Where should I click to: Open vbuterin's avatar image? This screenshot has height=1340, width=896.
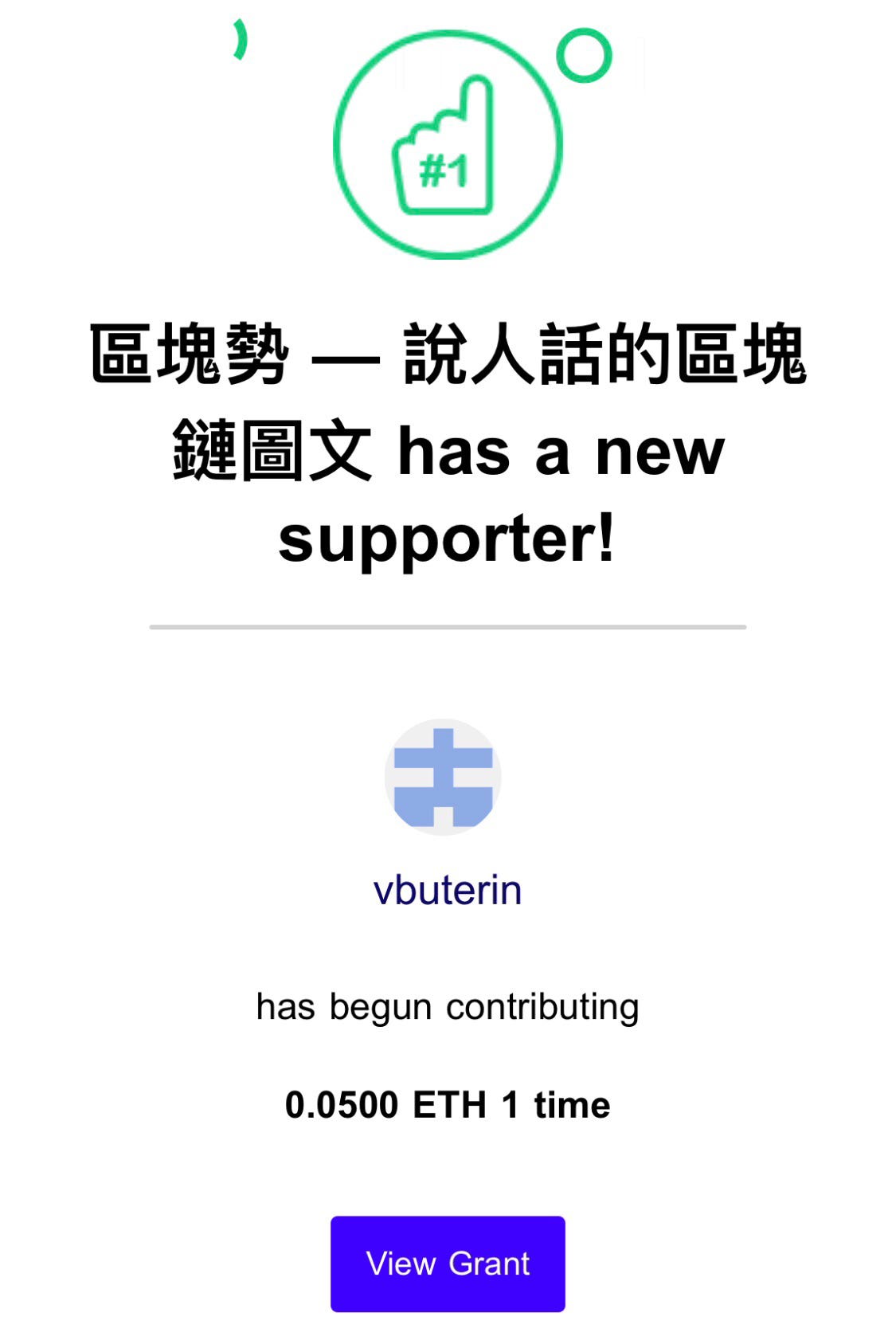point(443,777)
